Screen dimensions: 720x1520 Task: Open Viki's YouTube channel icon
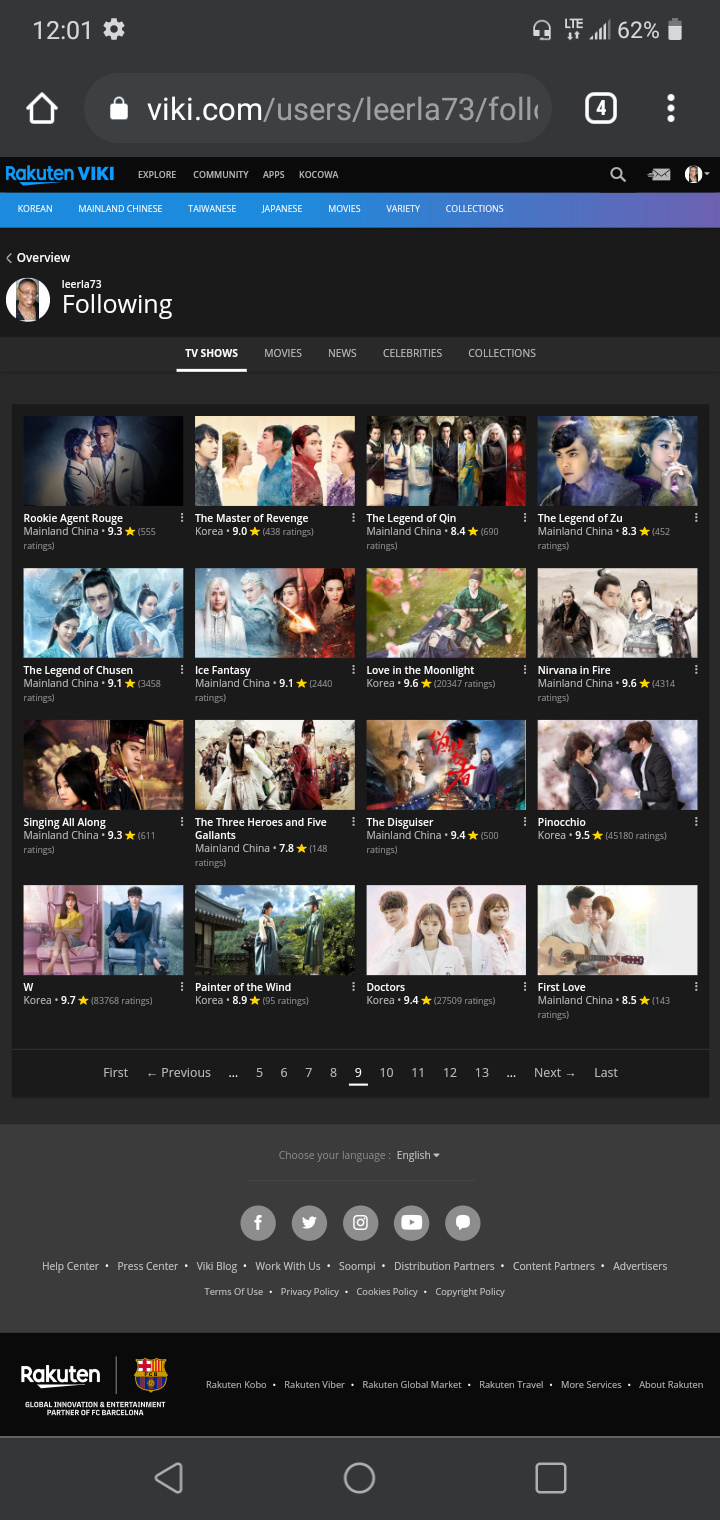pyautogui.click(x=411, y=1222)
